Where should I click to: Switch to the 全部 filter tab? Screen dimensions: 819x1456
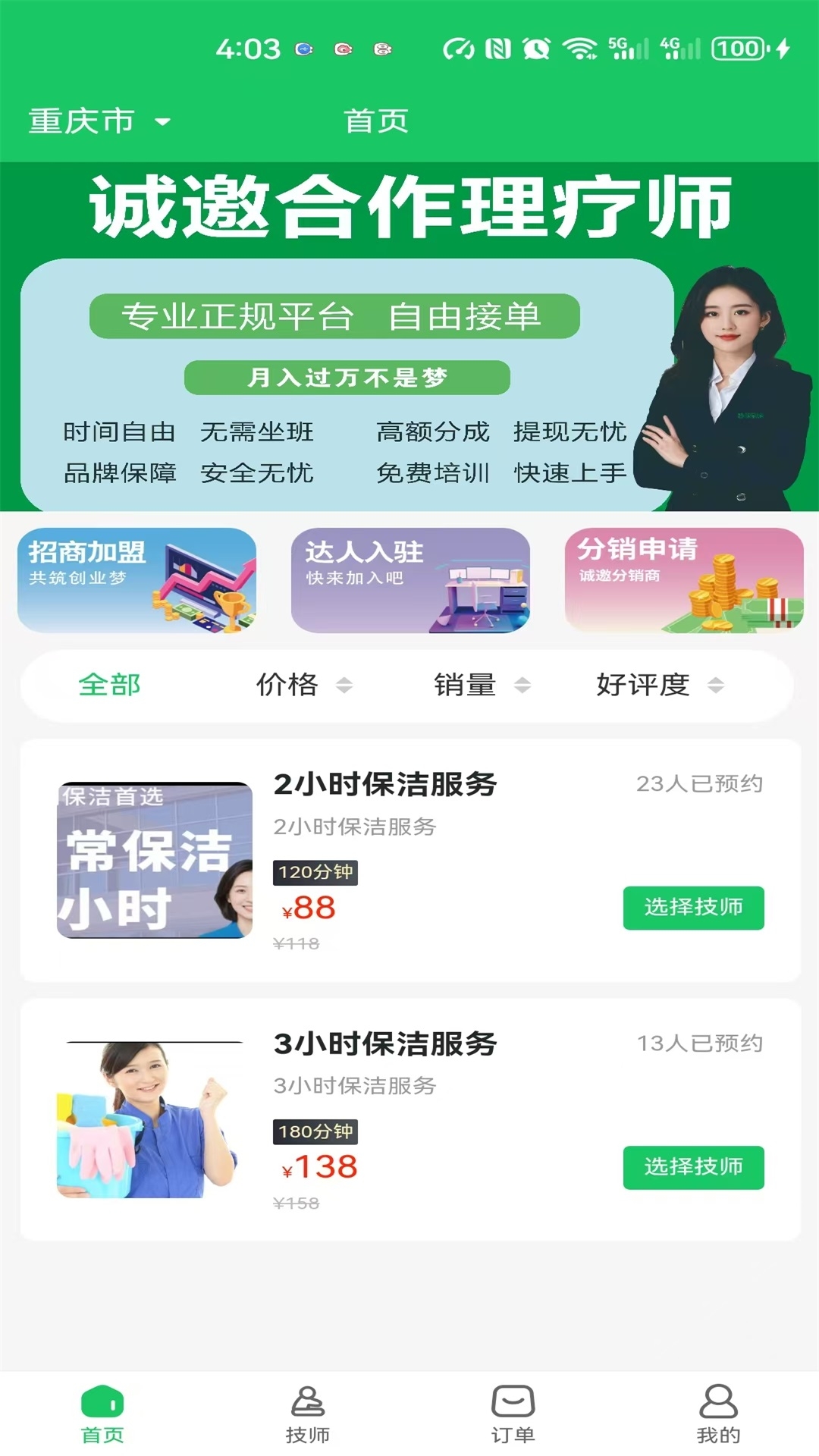[x=109, y=685]
